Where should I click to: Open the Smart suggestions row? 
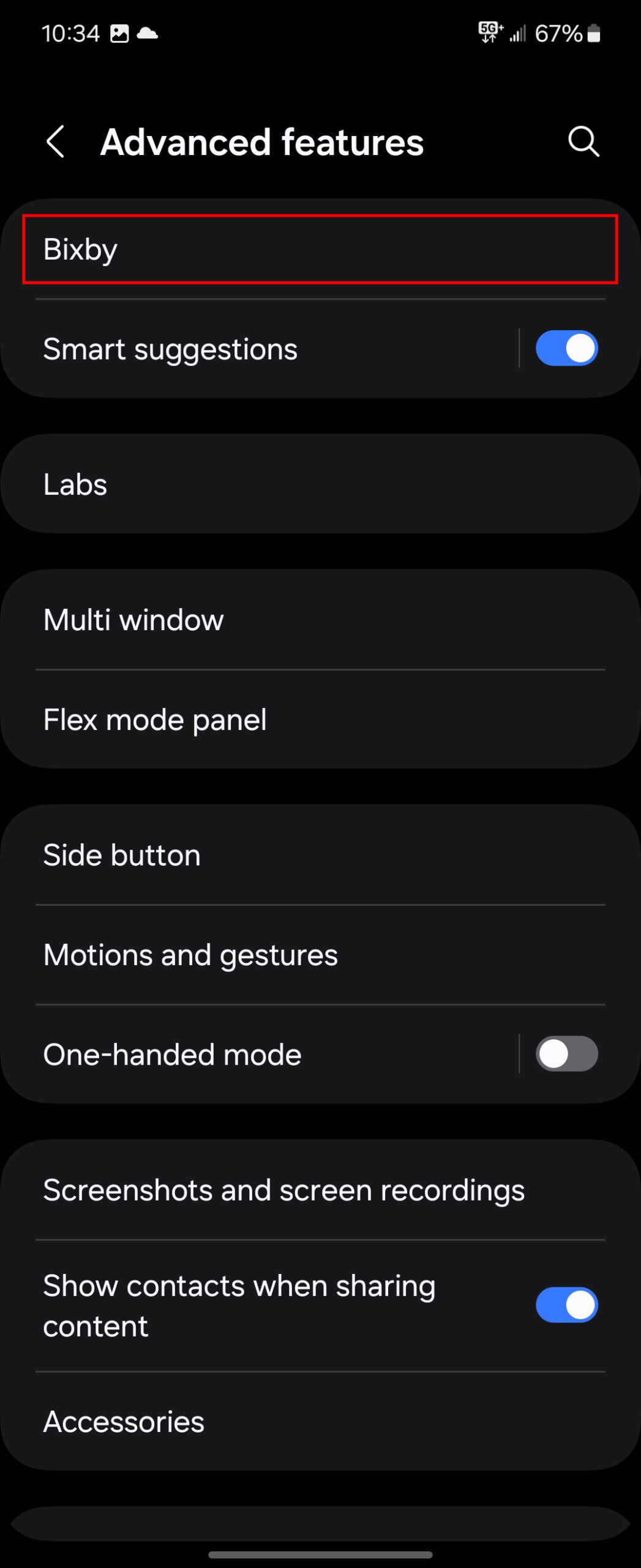pos(269,349)
